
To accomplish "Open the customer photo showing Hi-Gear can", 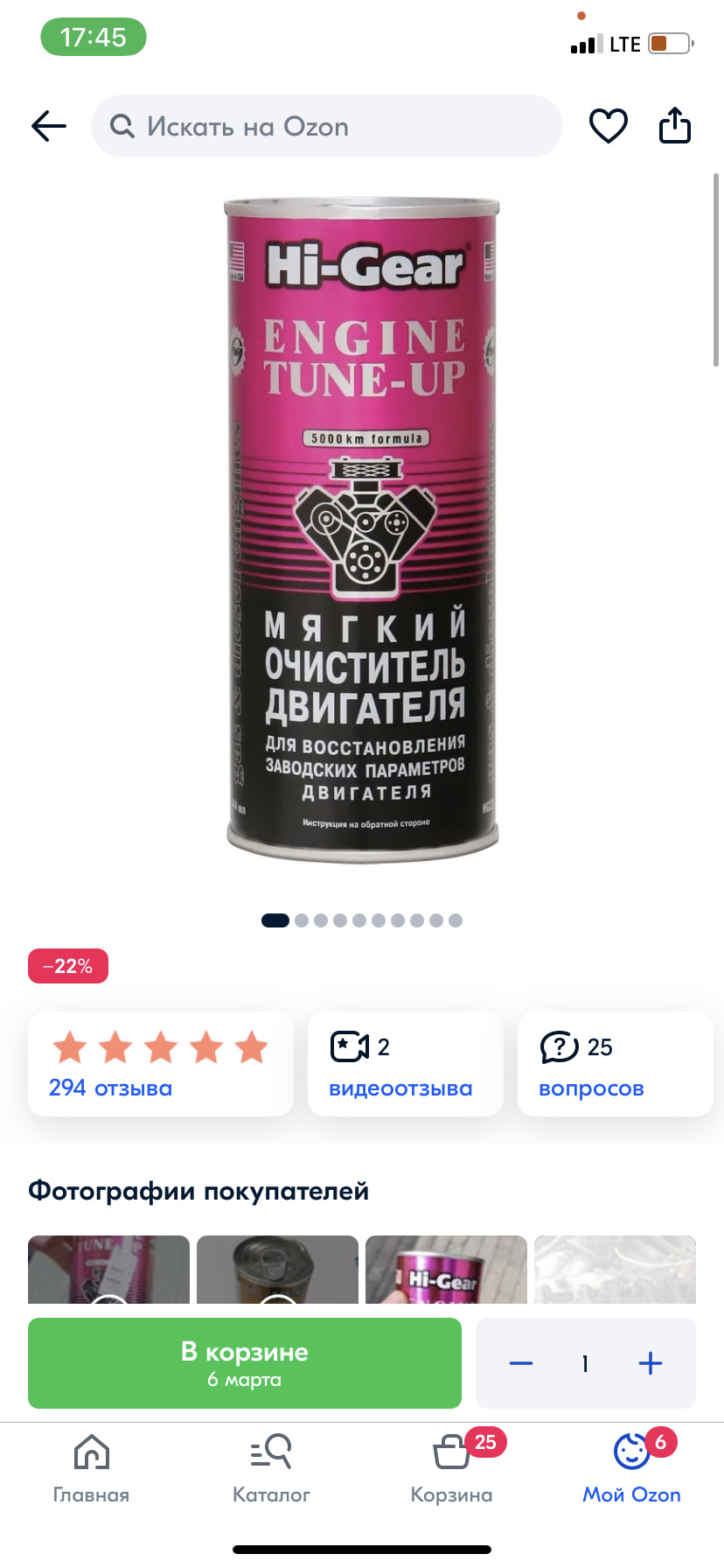I will point(446,1270).
